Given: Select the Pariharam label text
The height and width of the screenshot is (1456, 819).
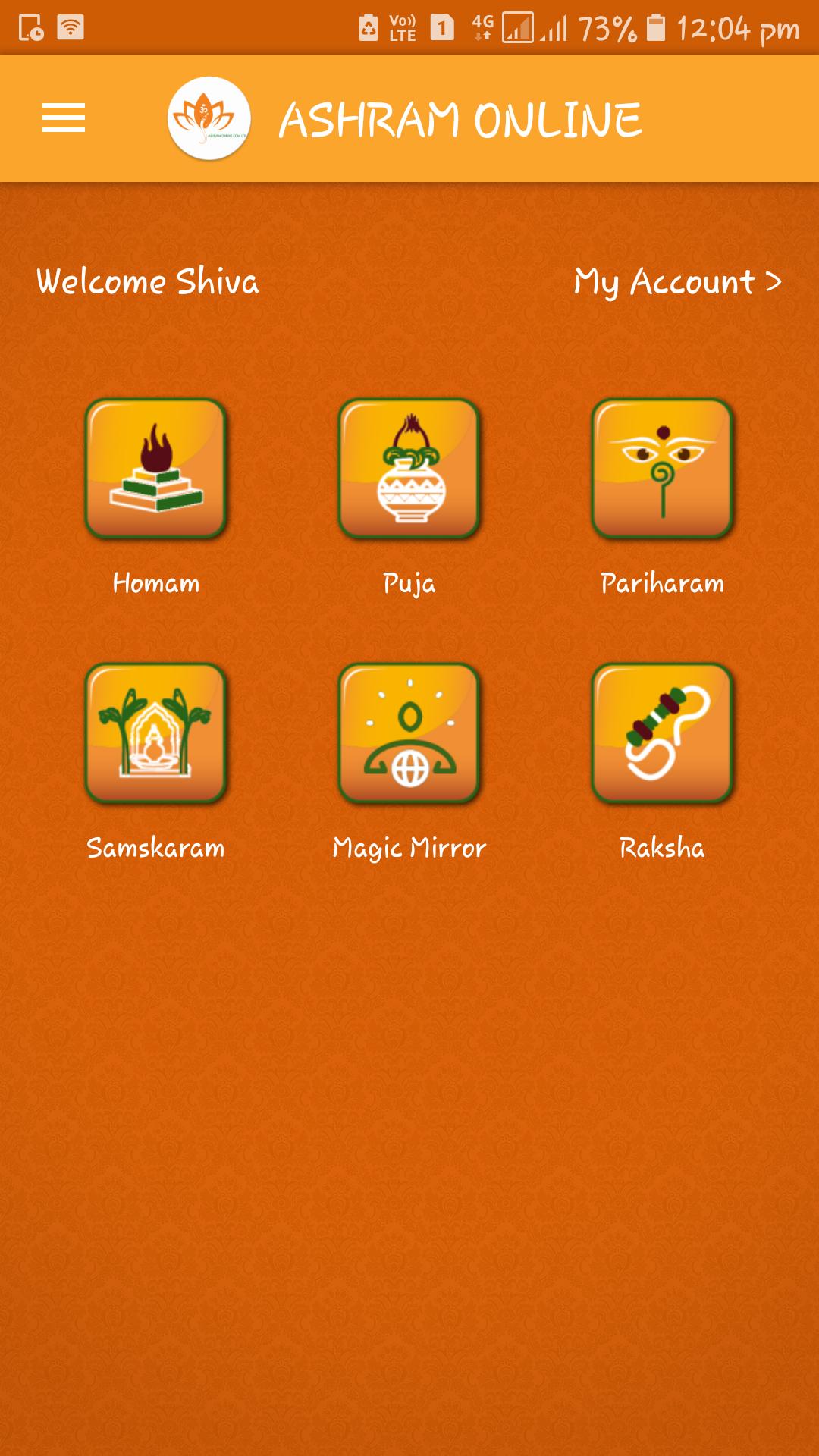Looking at the screenshot, I should 662,583.
